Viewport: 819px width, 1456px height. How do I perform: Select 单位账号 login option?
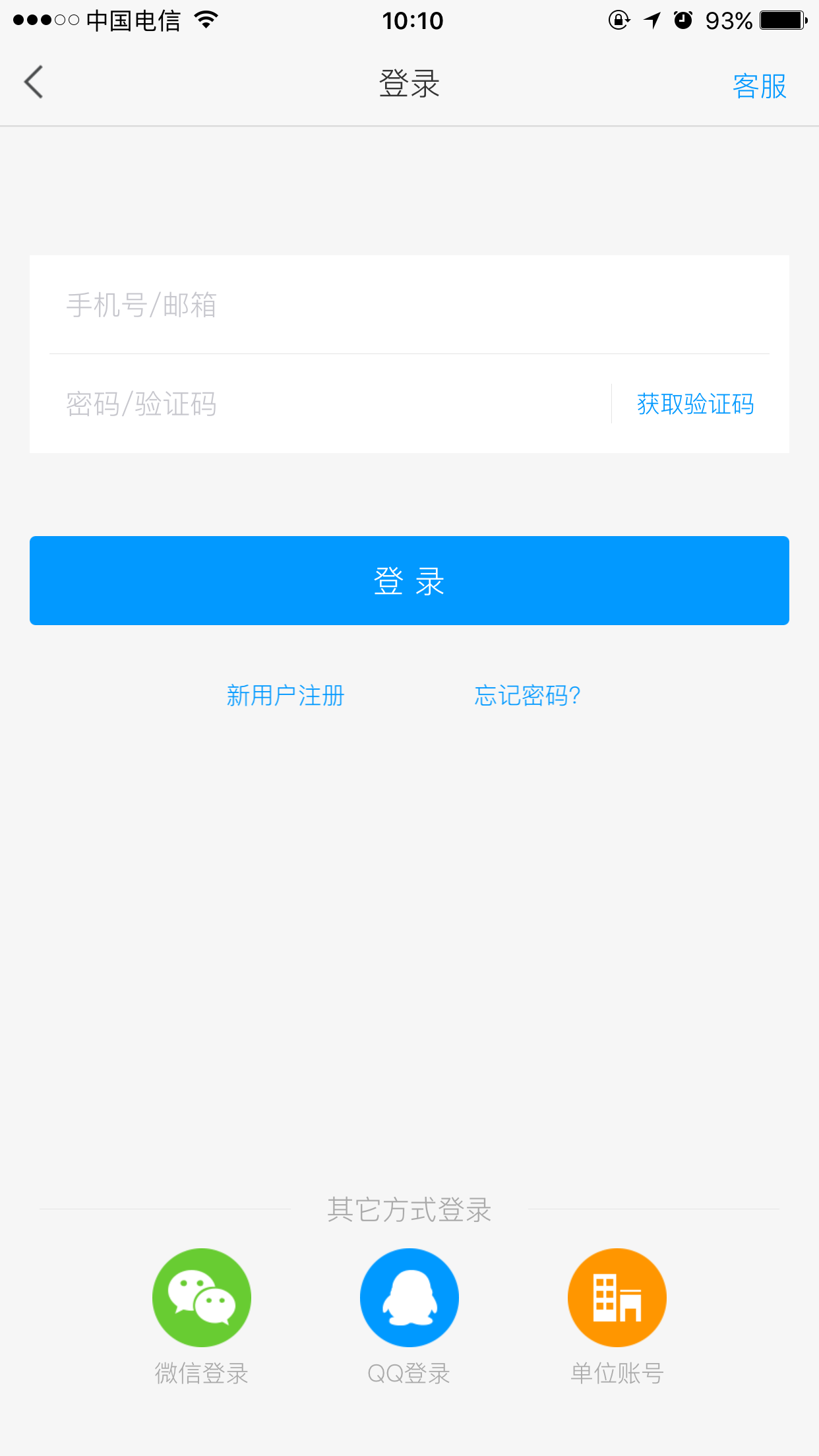click(x=617, y=1298)
